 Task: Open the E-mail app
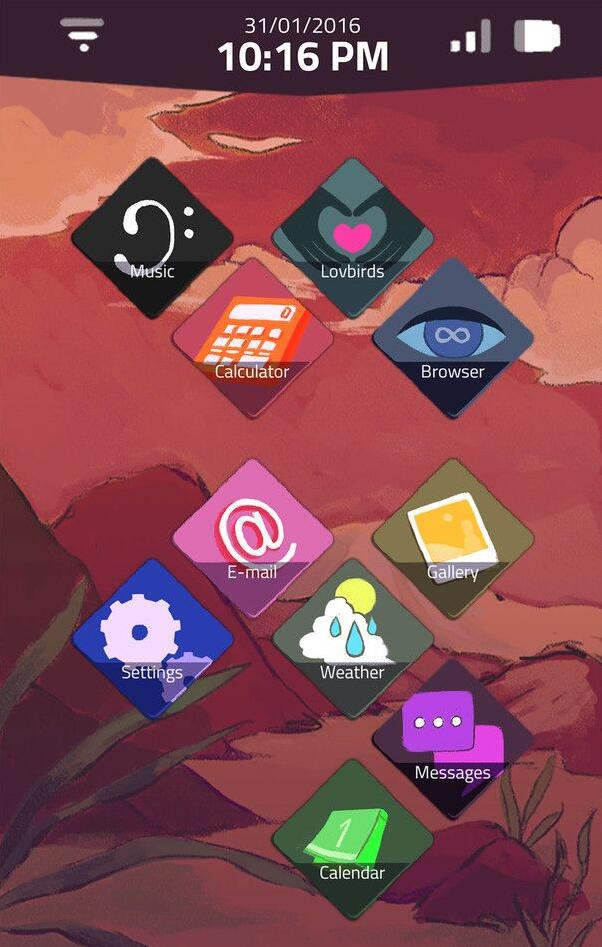pos(252,538)
